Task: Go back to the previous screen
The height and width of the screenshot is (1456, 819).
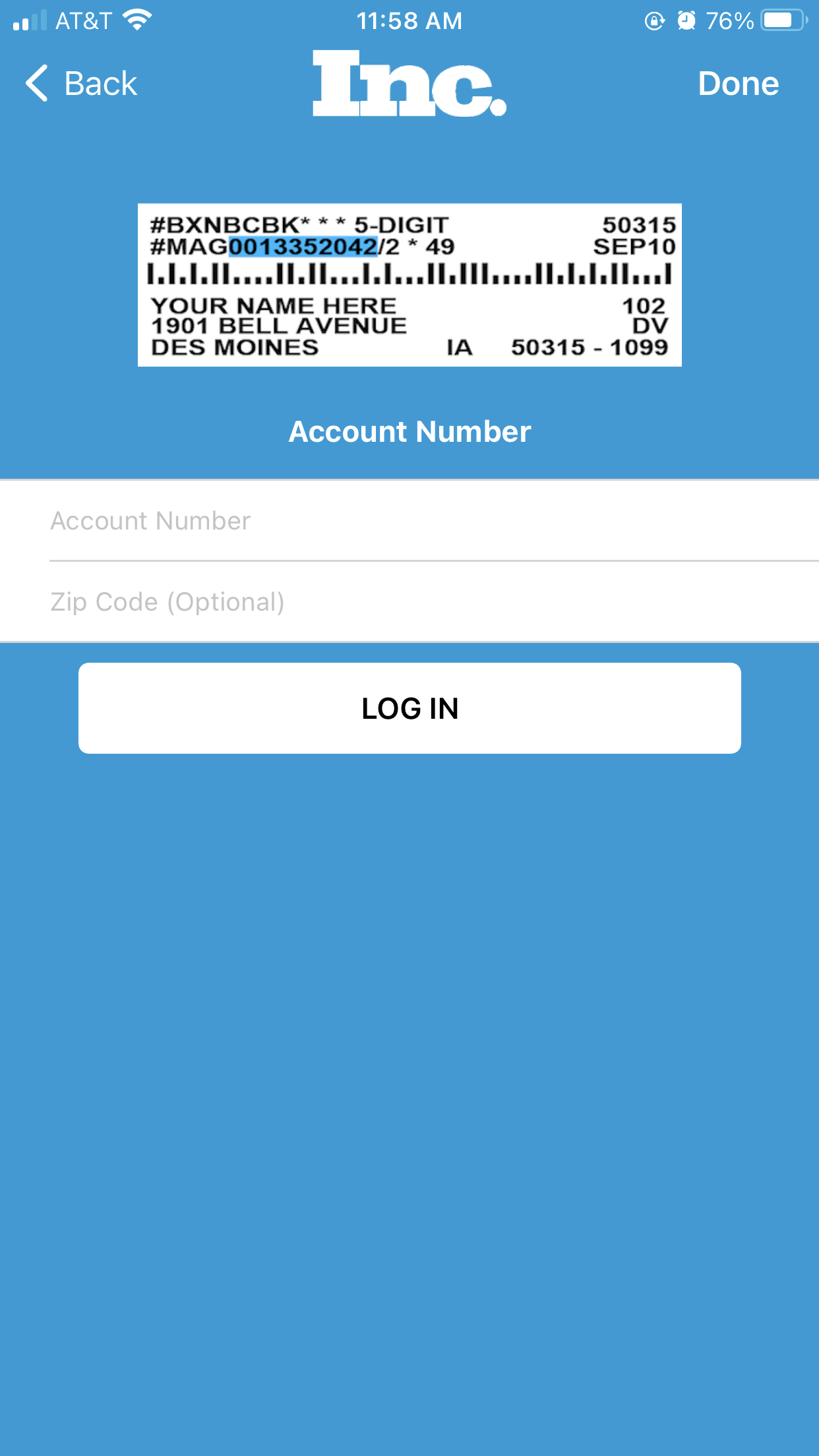Action: tap(81, 84)
